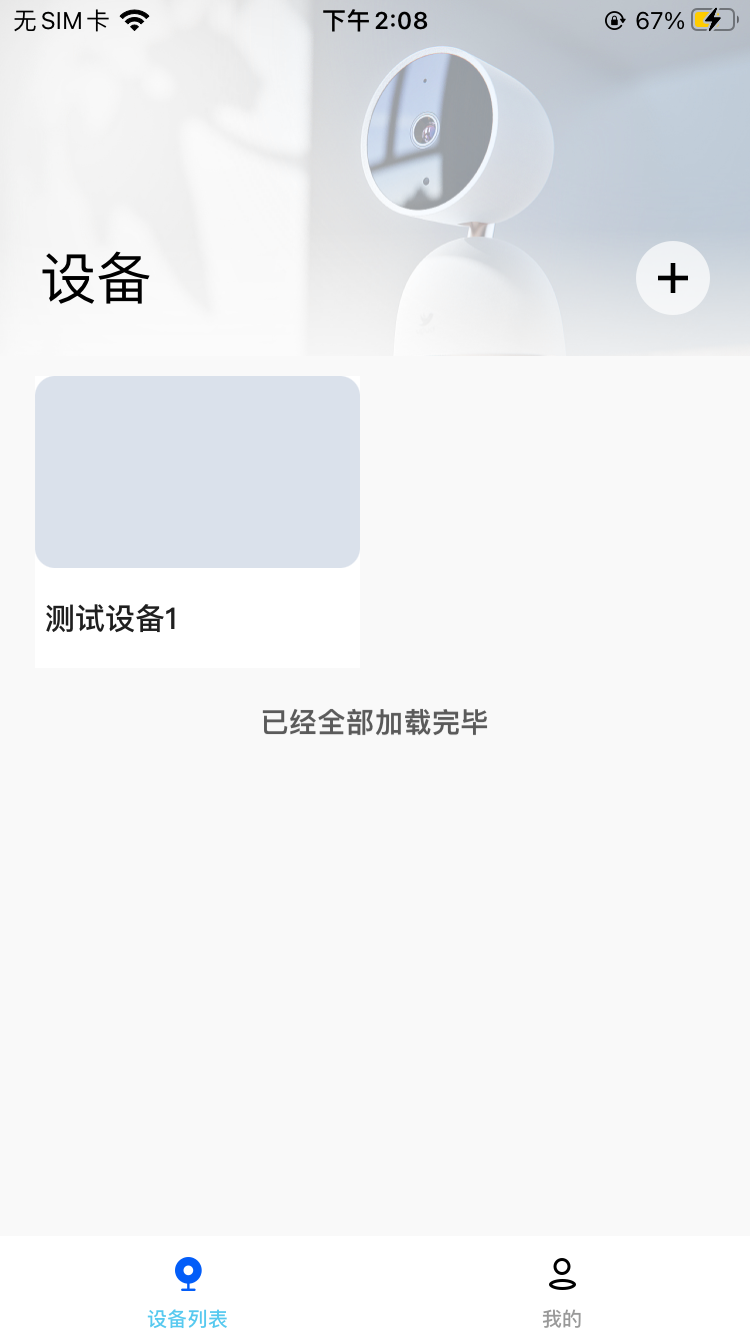750x1334 pixels.
Task: Select the 设备列表 tab
Action: 187,1290
